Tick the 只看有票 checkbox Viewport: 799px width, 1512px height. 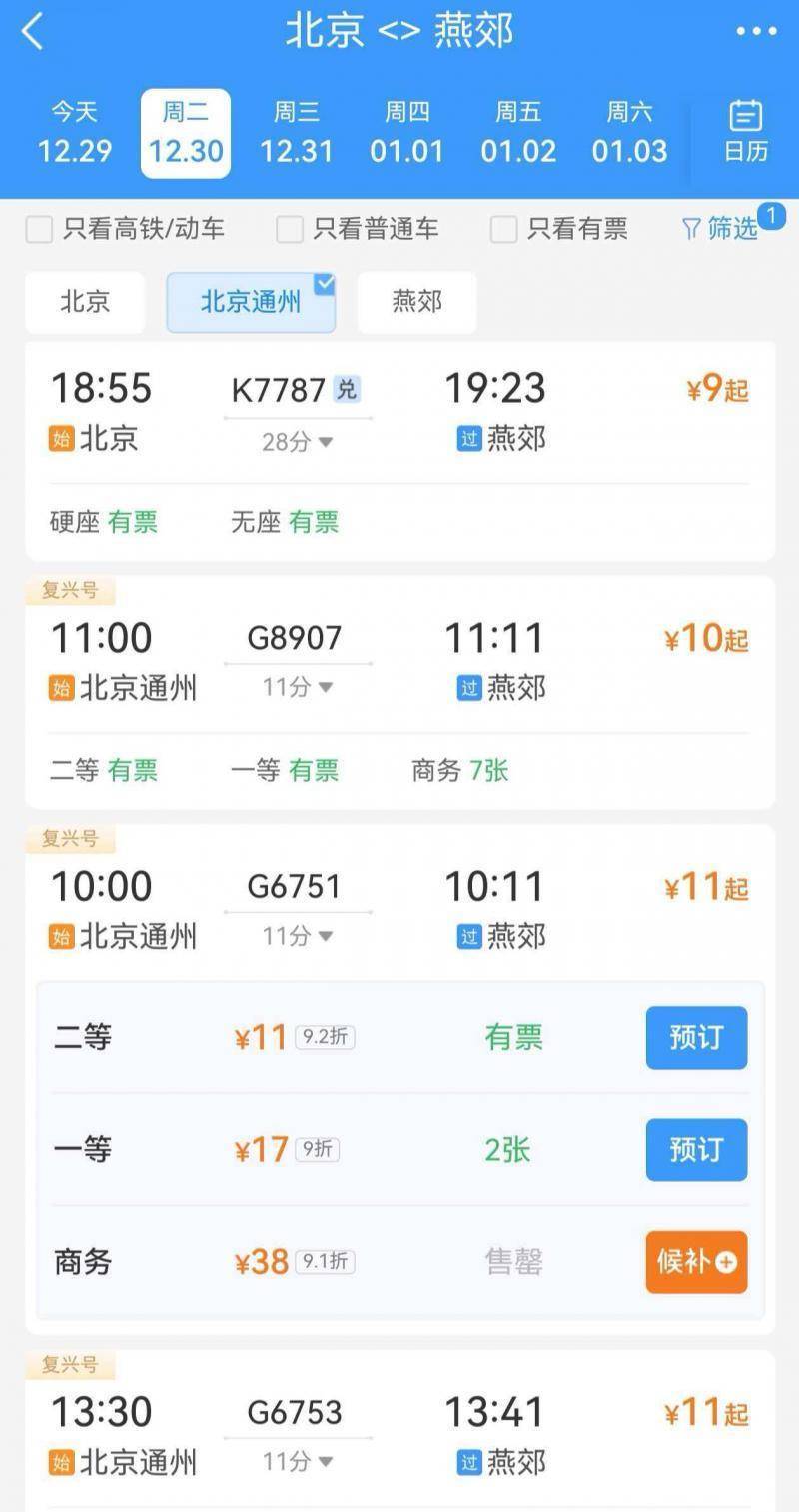[504, 230]
